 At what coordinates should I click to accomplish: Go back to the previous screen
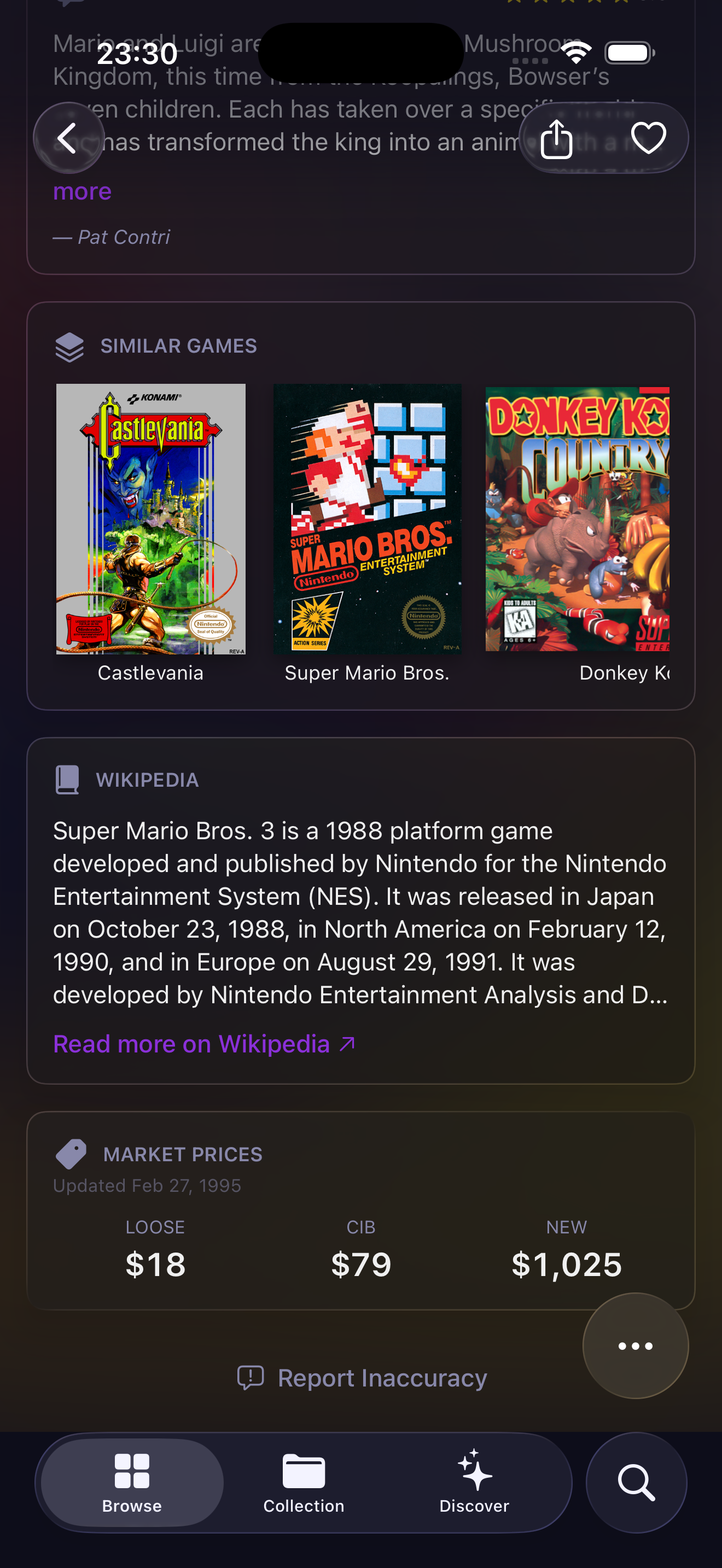68,138
